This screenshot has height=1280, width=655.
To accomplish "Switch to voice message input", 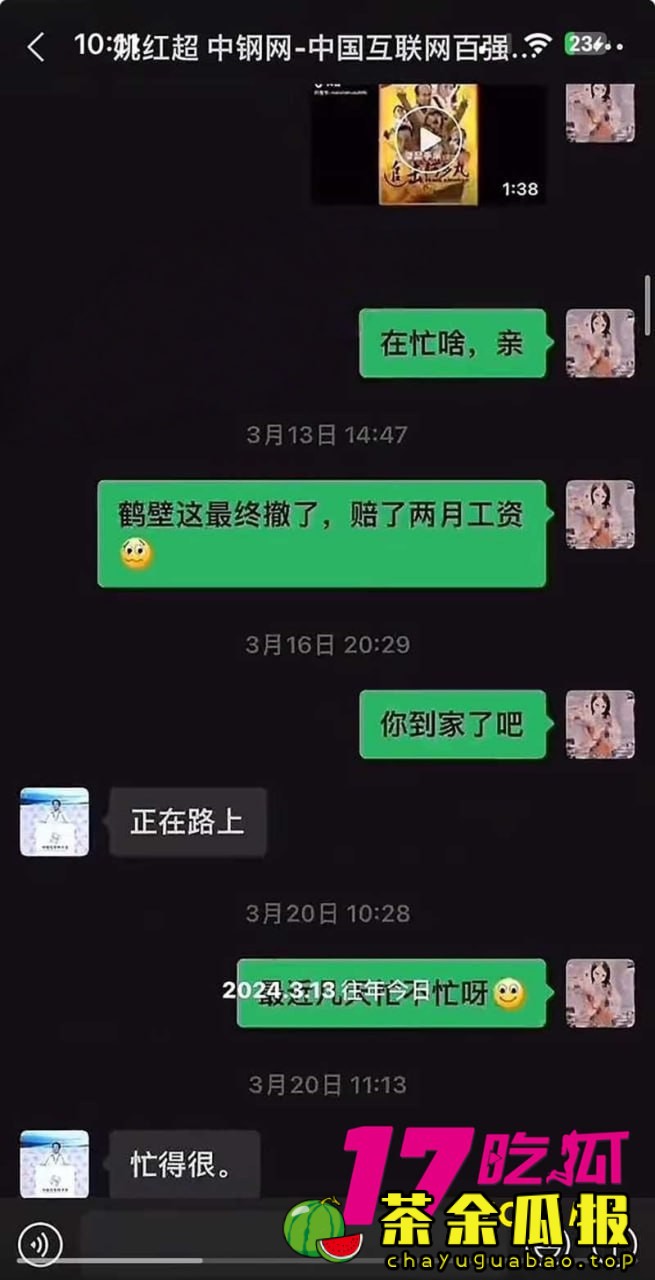I will tap(40, 1244).
